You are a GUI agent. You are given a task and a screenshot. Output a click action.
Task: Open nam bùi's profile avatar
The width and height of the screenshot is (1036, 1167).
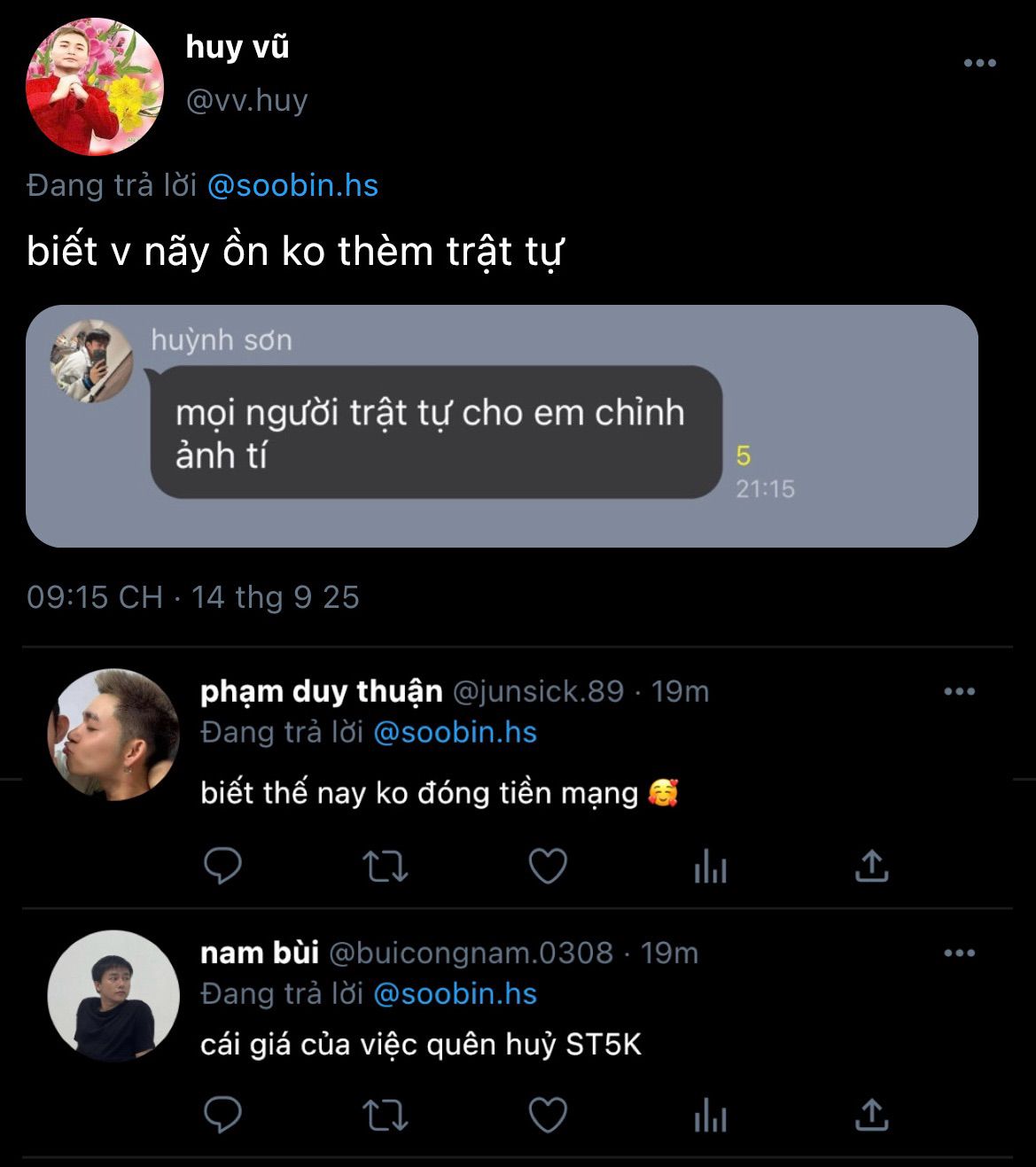(113, 995)
